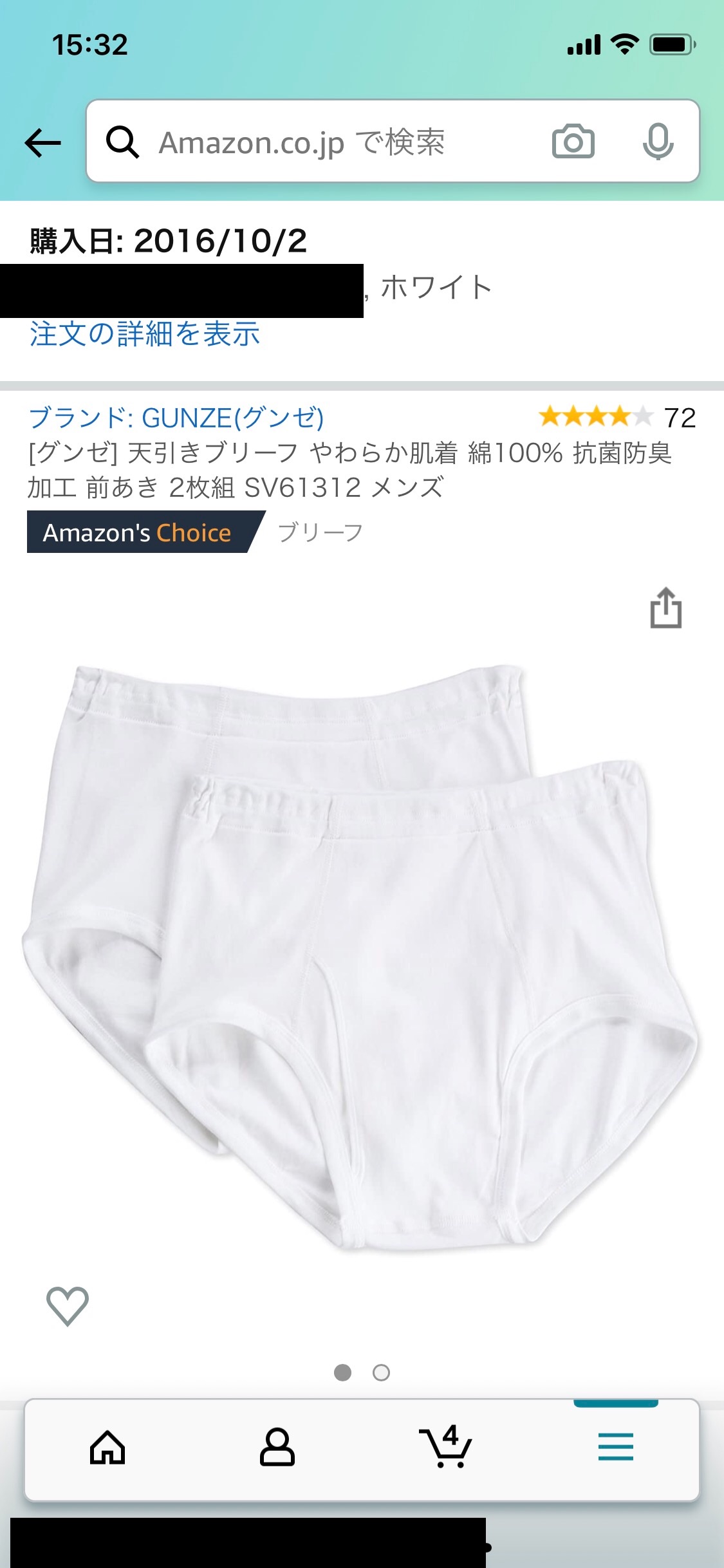Viewport: 724px width, 1568px height.
Task: Start voice search with the microphone
Action: coord(658,142)
